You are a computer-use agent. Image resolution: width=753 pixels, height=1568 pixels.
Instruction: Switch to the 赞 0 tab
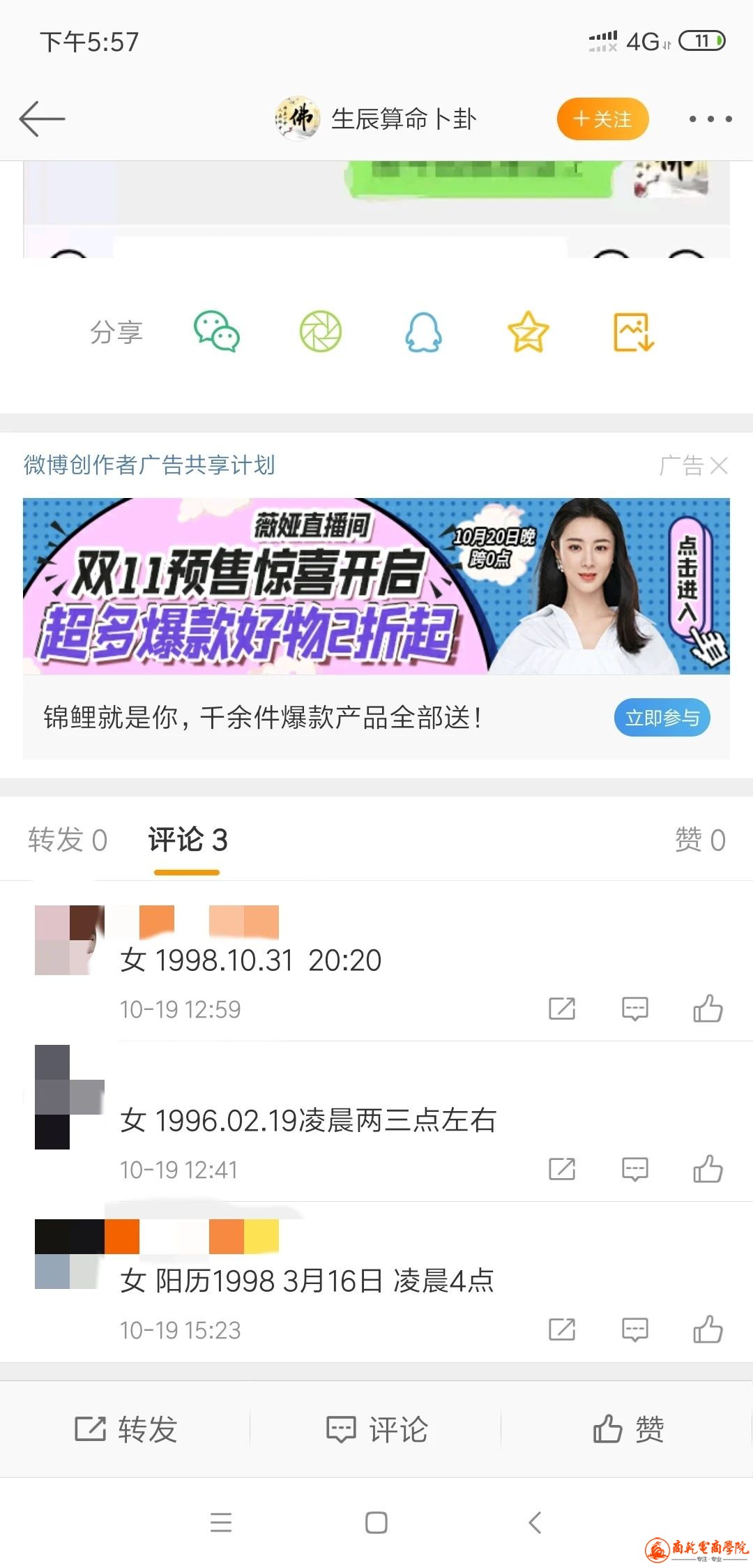point(700,840)
